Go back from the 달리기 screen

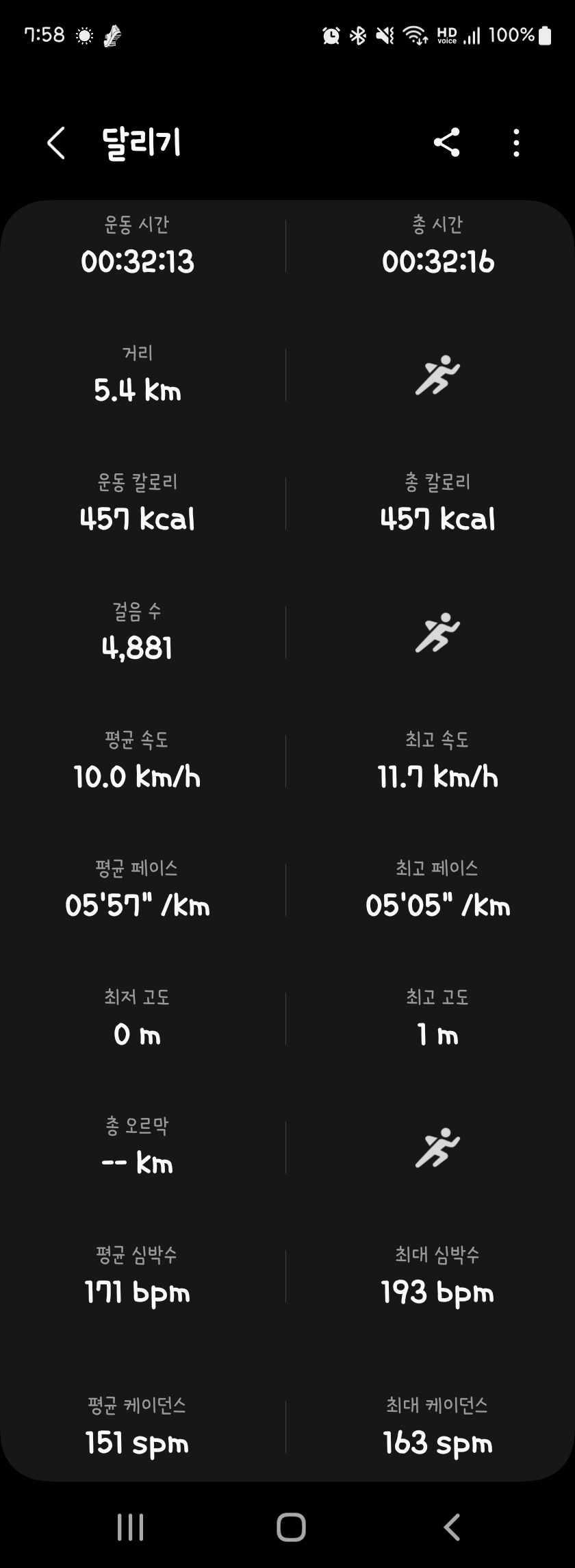[x=56, y=142]
